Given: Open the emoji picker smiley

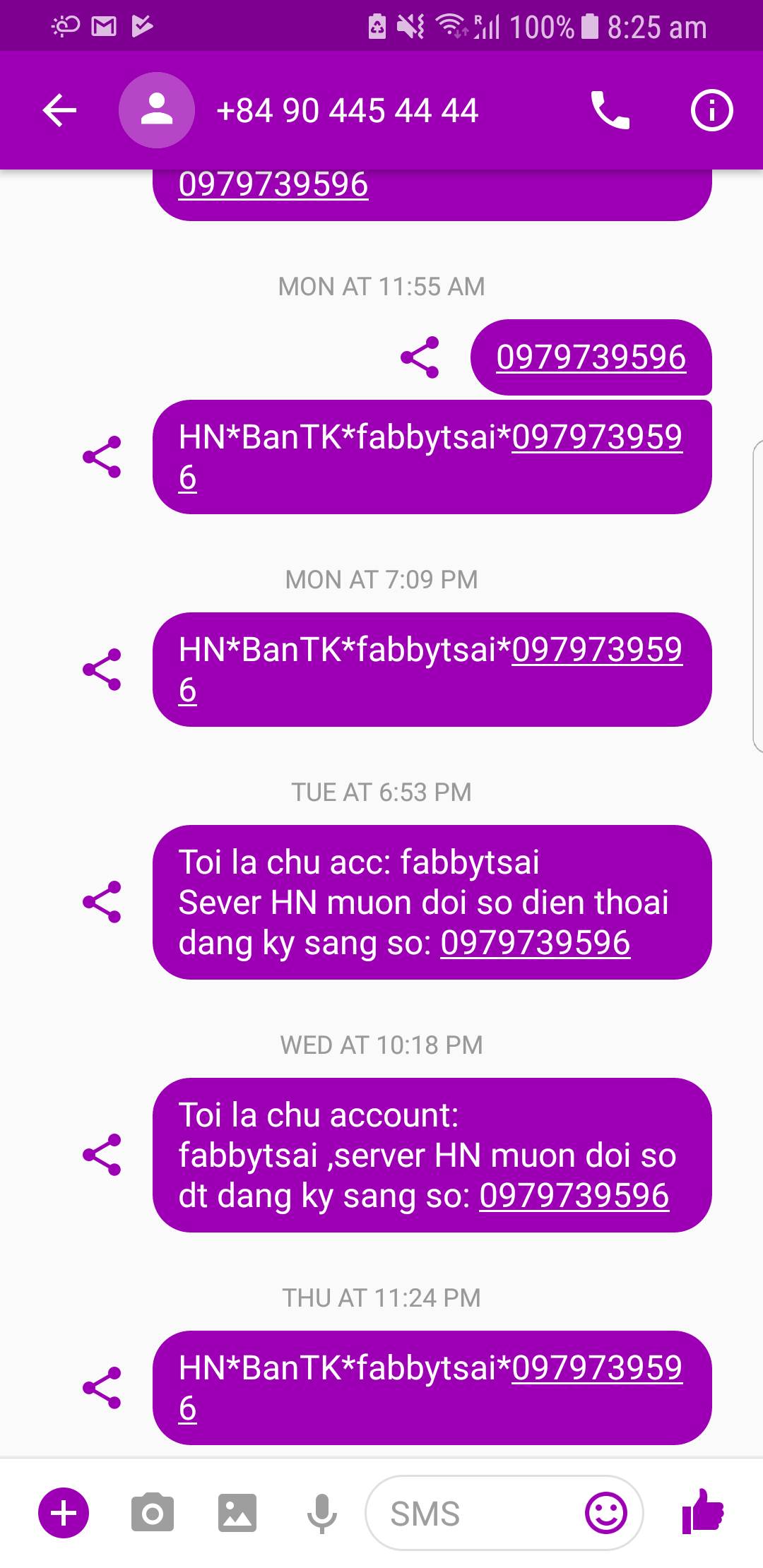Looking at the screenshot, I should tap(606, 1513).
